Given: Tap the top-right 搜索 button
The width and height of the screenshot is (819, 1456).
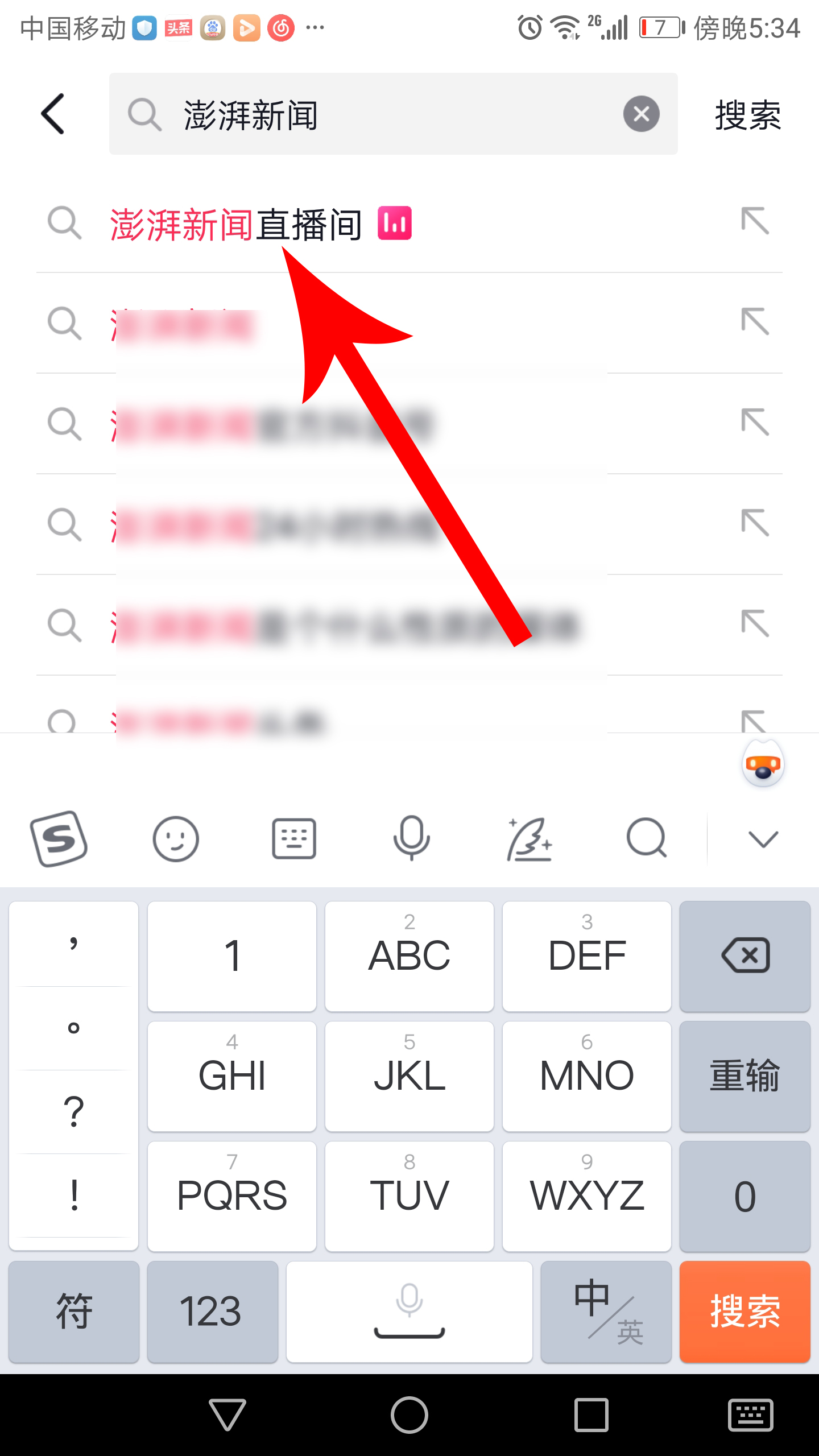Looking at the screenshot, I should (747, 115).
